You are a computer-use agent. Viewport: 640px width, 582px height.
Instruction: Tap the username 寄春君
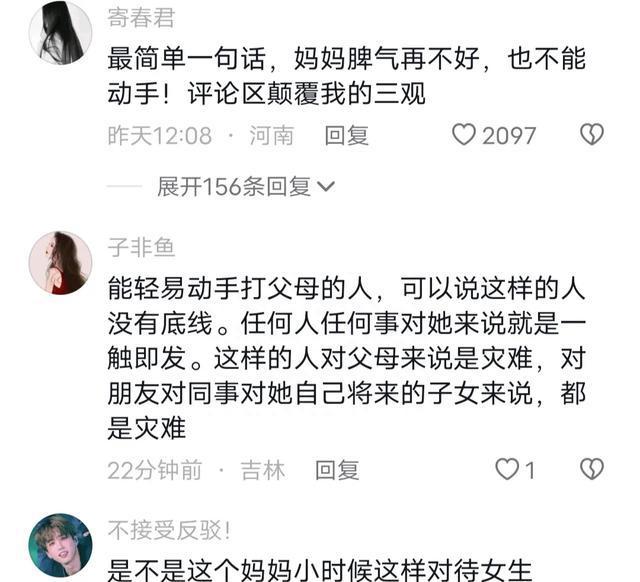pos(141,17)
